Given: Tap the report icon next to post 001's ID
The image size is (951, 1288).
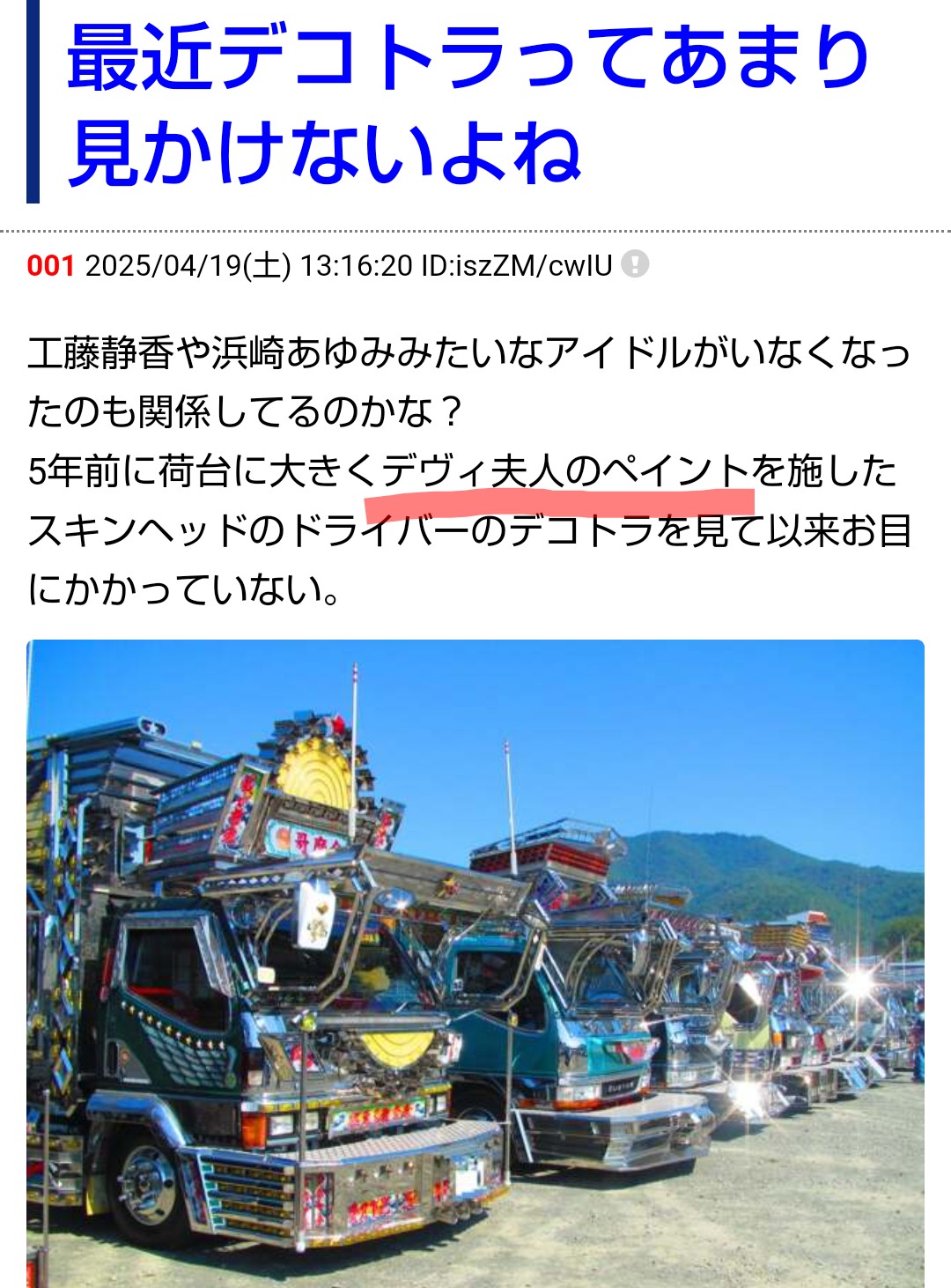Looking at the screenshot, I should [635, 264].
